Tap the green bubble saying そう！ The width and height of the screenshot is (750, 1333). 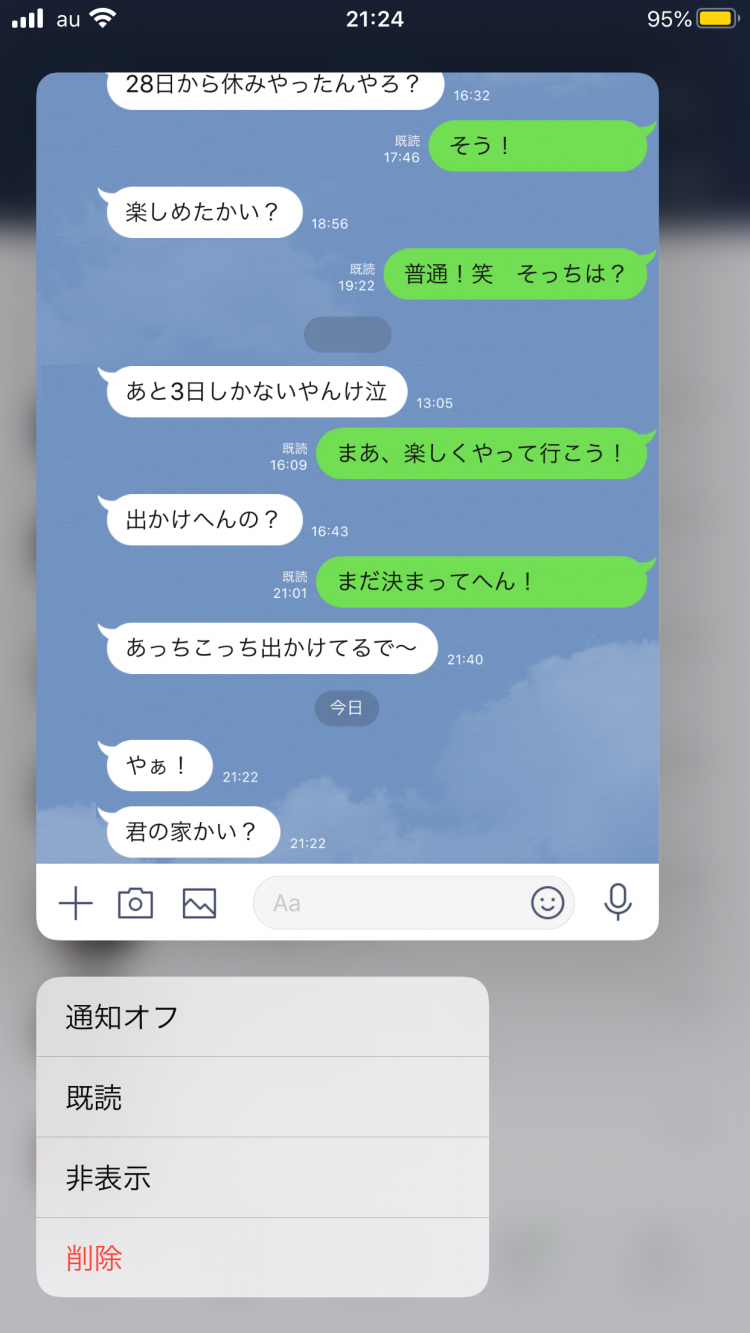[538, 146]
